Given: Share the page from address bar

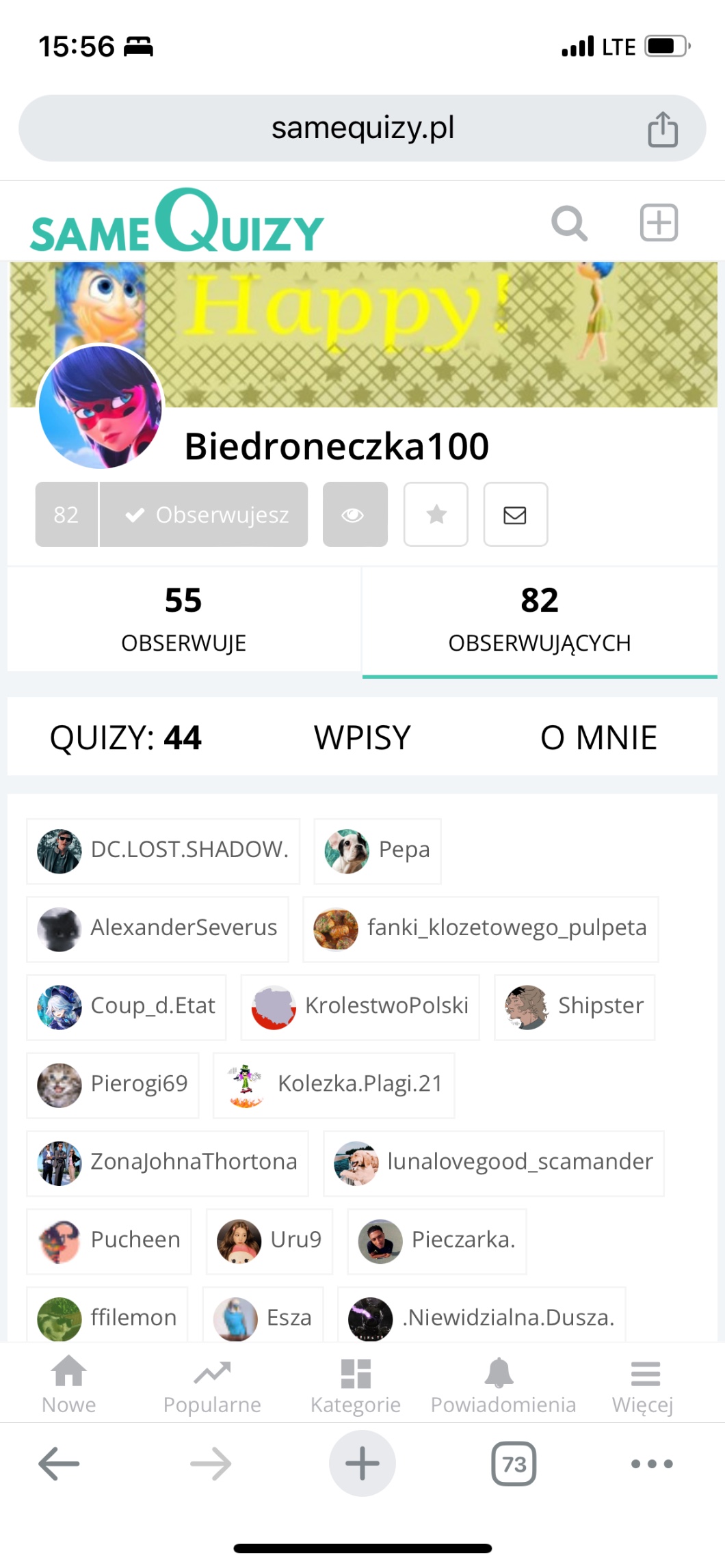Looking at the screenshot, I should pyautogui.click(x=662, y=129).
